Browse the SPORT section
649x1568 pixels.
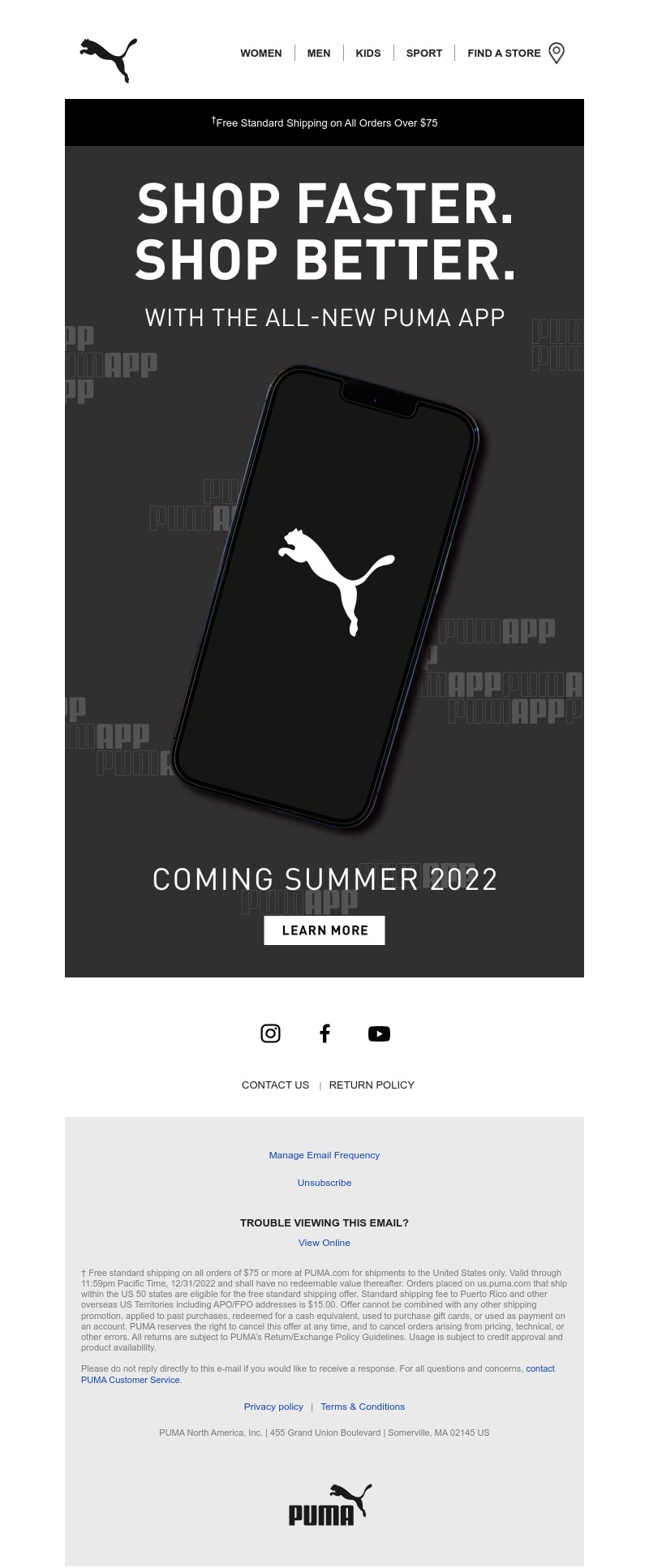pyautogui.click(x=423, y=54)
